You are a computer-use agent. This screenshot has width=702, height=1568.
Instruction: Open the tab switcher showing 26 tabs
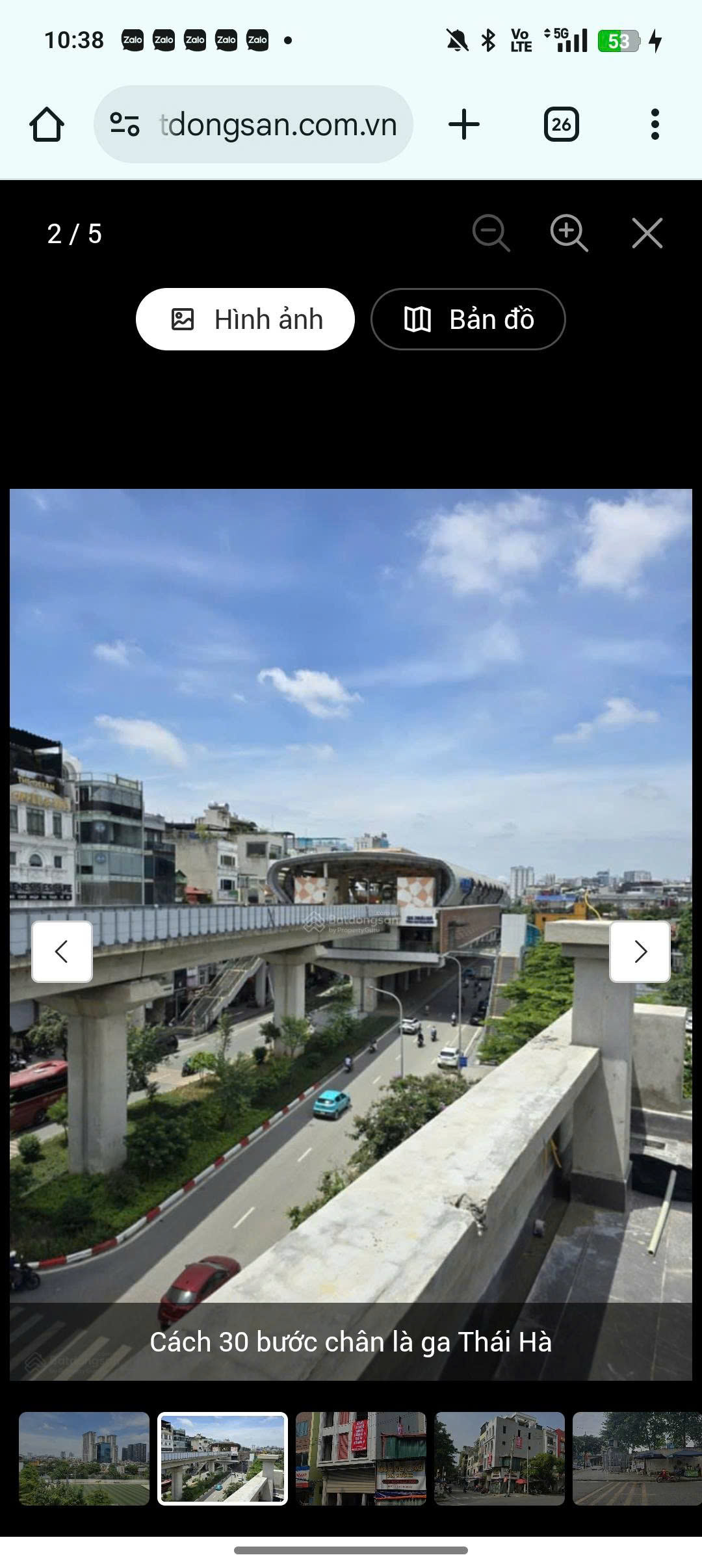click(561, 124)
